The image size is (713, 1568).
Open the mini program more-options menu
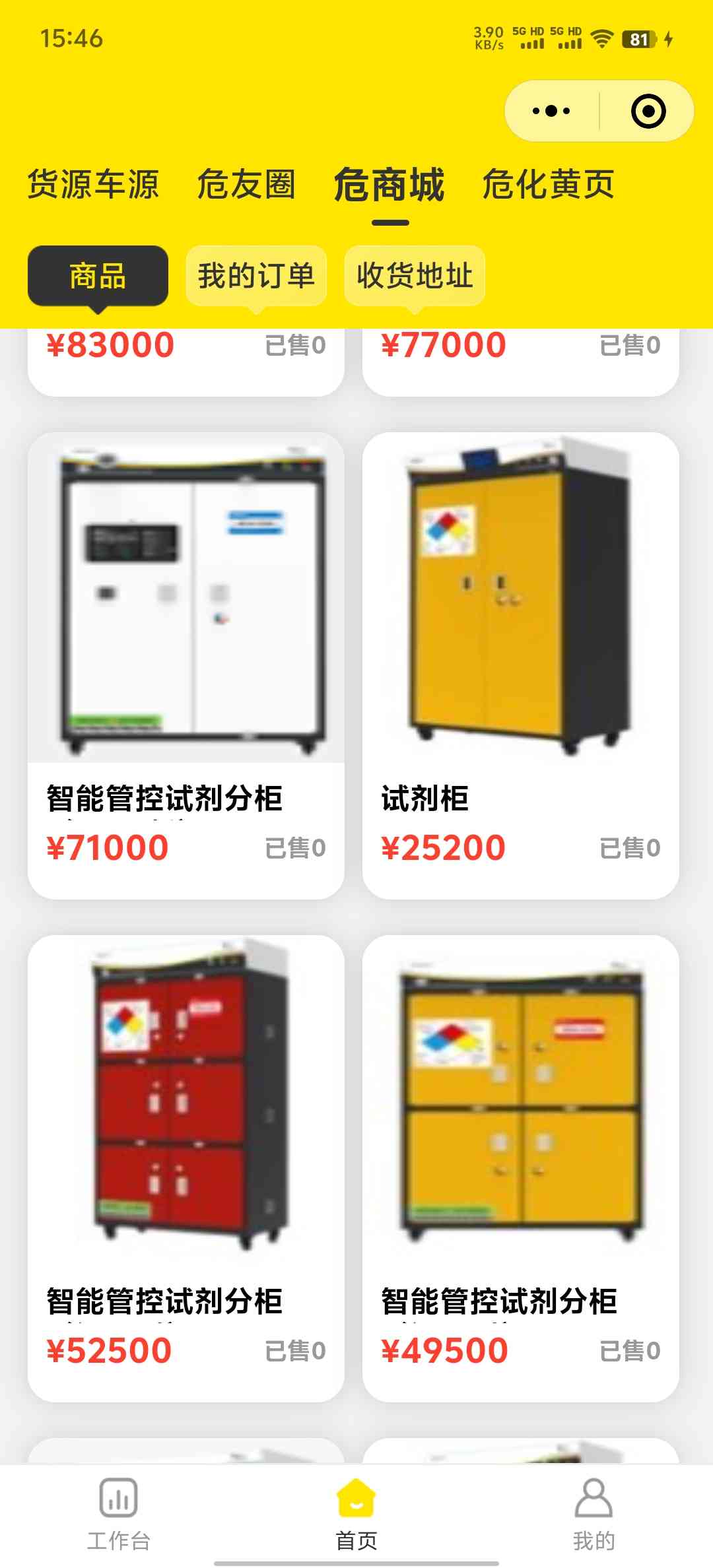(x=551, y=111)
